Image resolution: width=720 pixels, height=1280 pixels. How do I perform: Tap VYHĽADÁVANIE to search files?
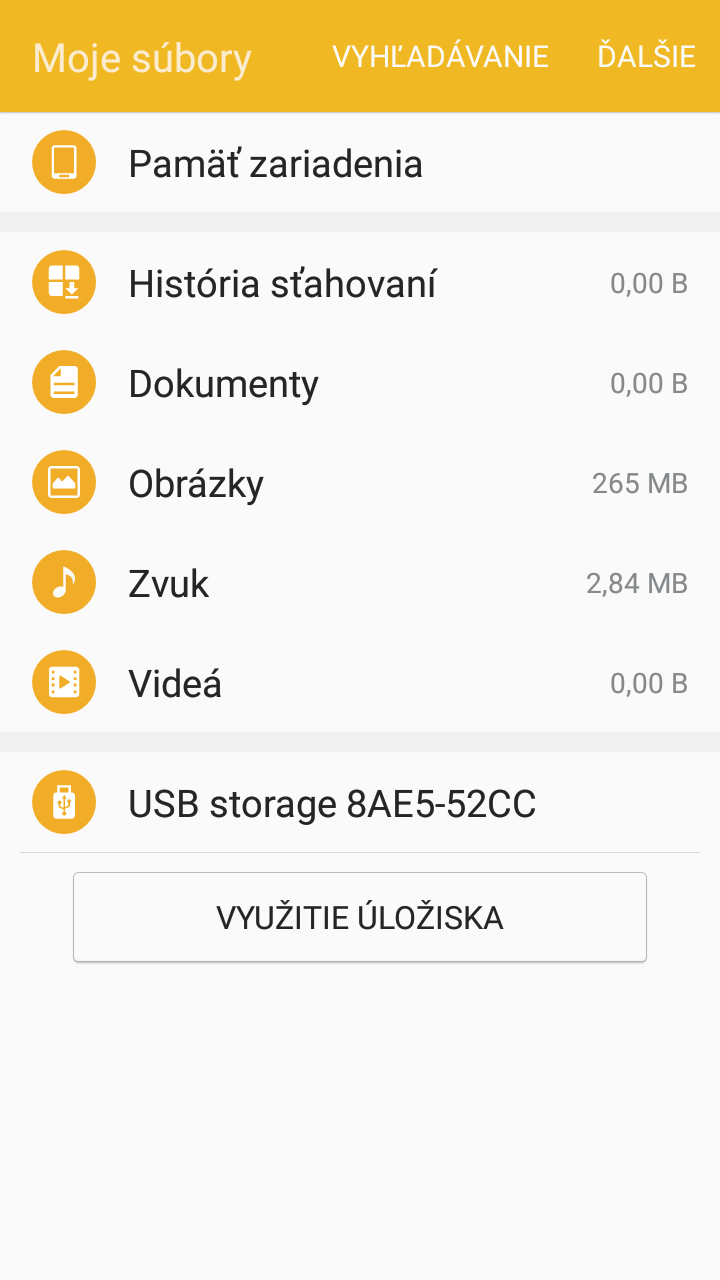coord(440,56)
